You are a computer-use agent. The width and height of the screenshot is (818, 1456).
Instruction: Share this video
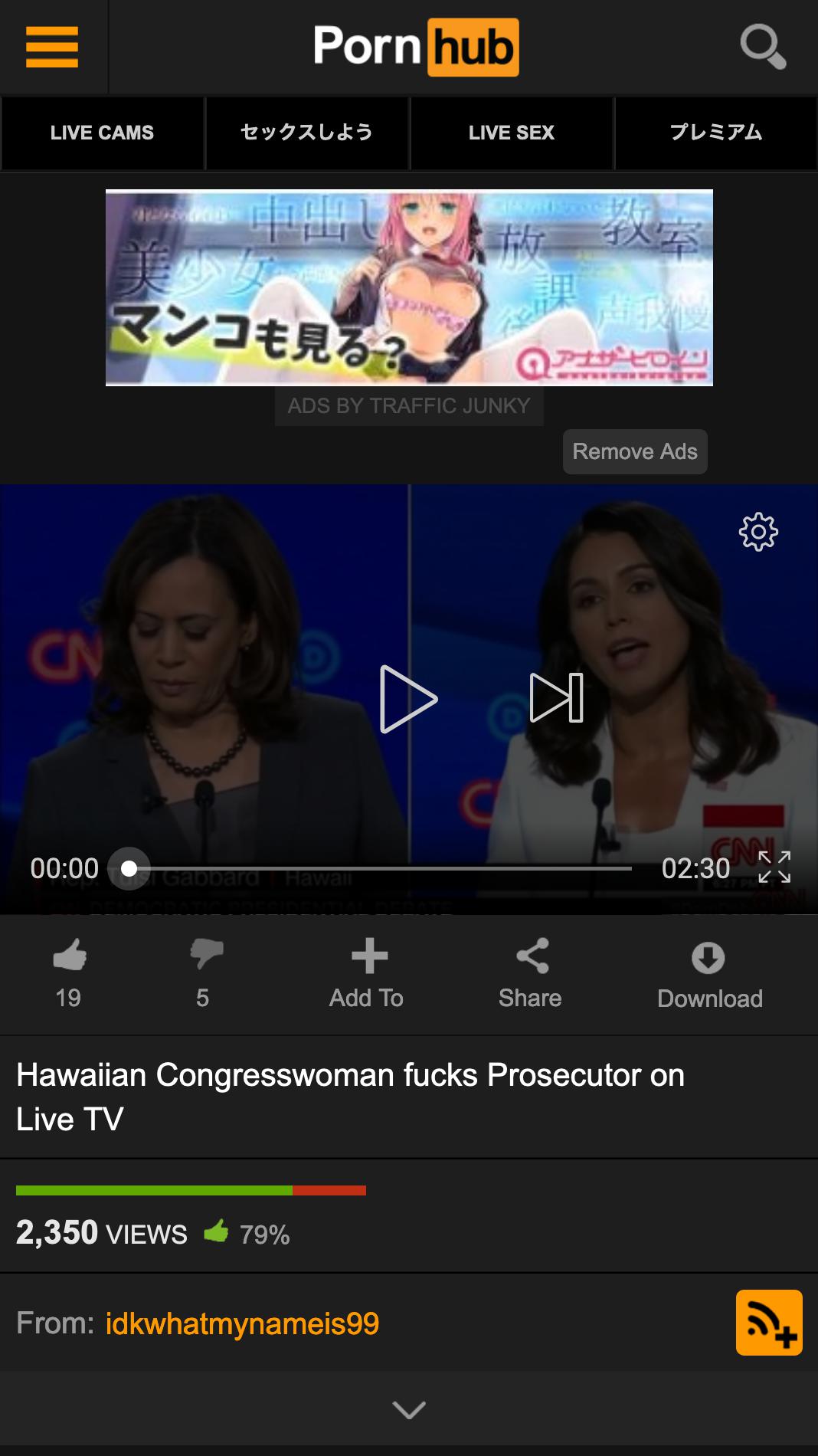coord(531,973)
